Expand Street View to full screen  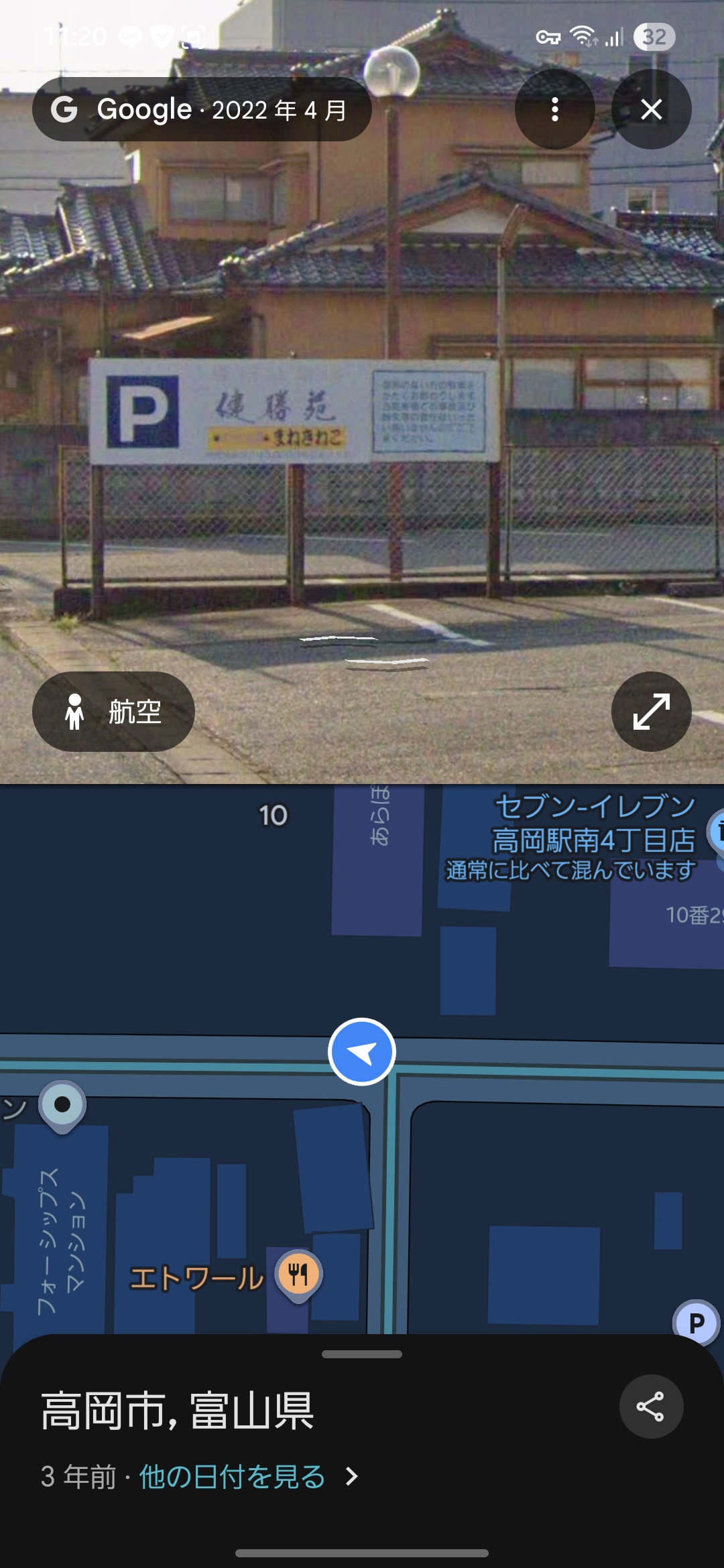tap(651, 711)
